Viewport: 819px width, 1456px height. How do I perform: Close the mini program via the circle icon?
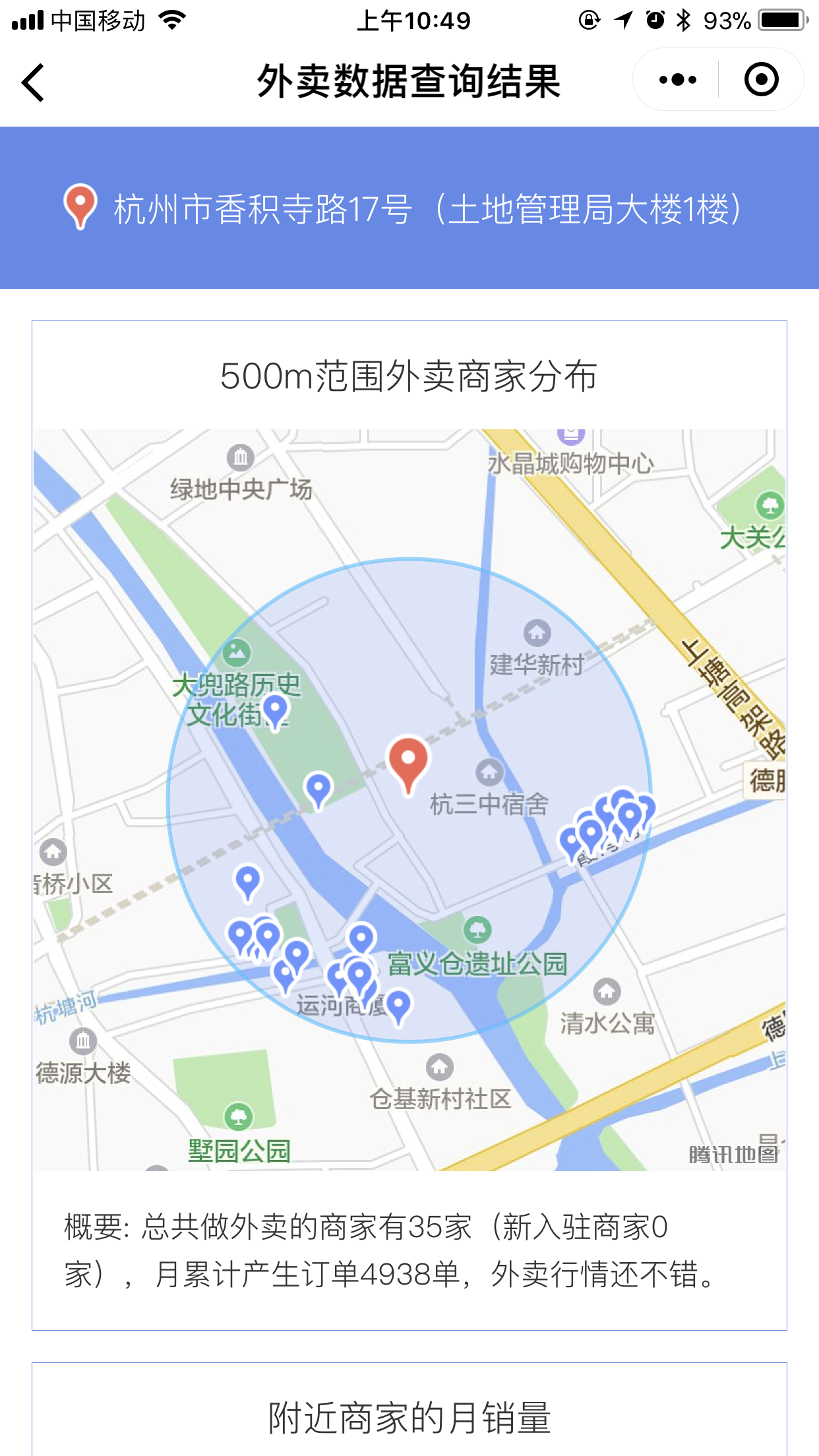[x=761, y=80]
